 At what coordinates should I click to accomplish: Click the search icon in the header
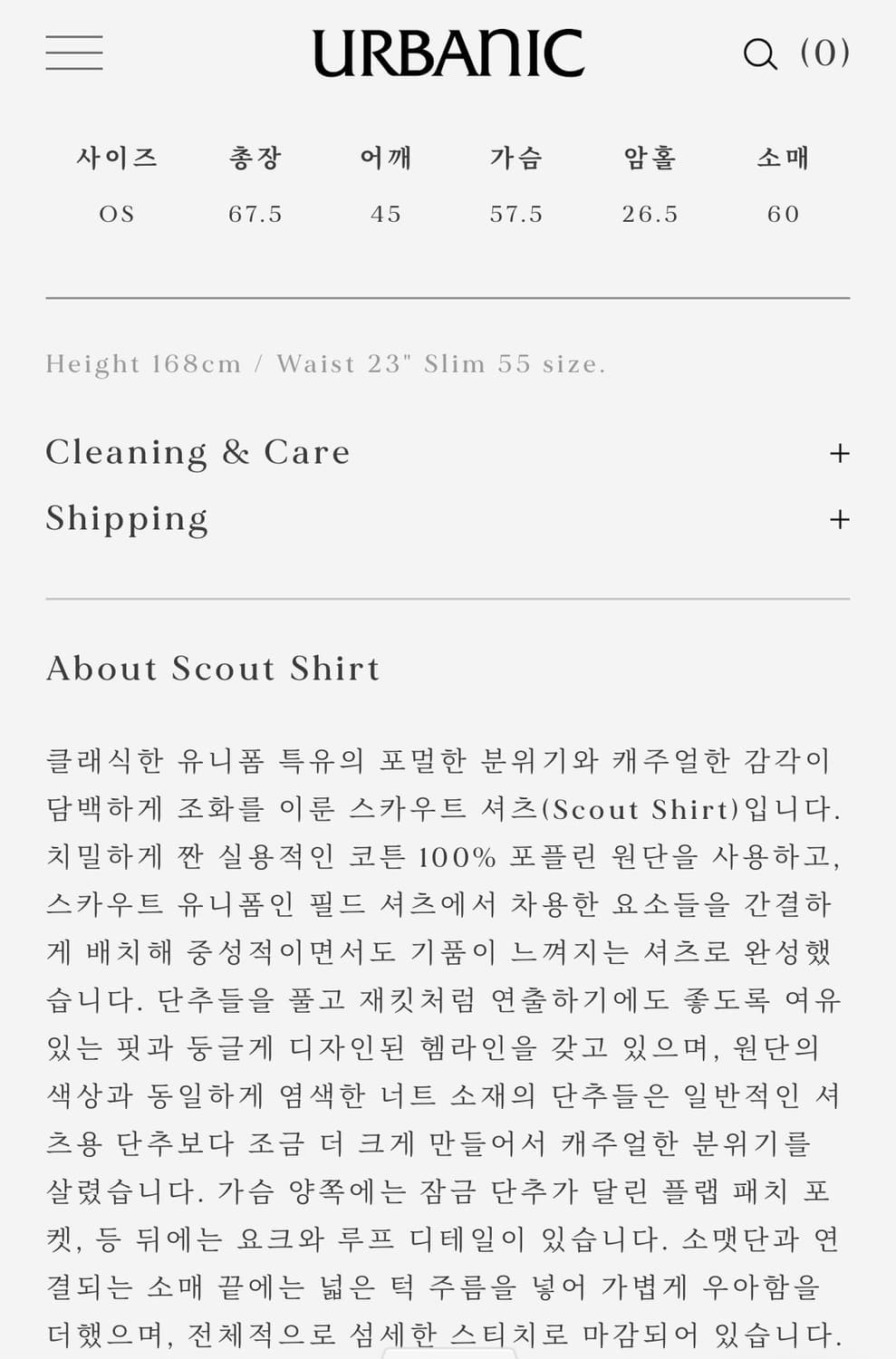pos(761,53)
